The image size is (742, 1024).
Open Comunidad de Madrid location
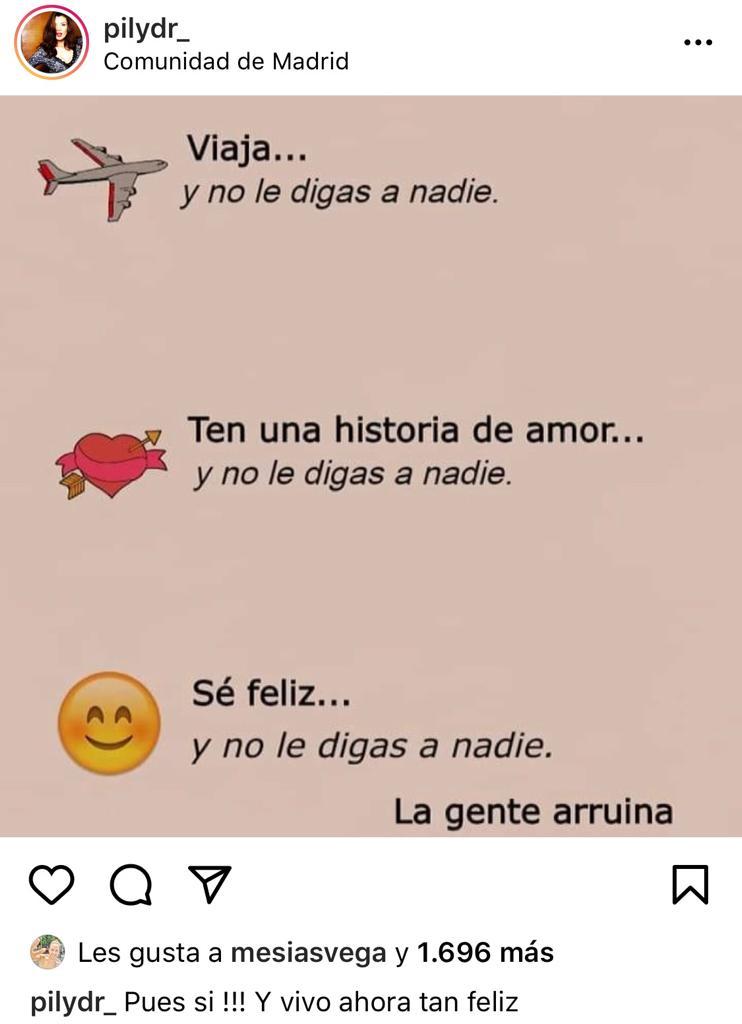tap(226, 61)
